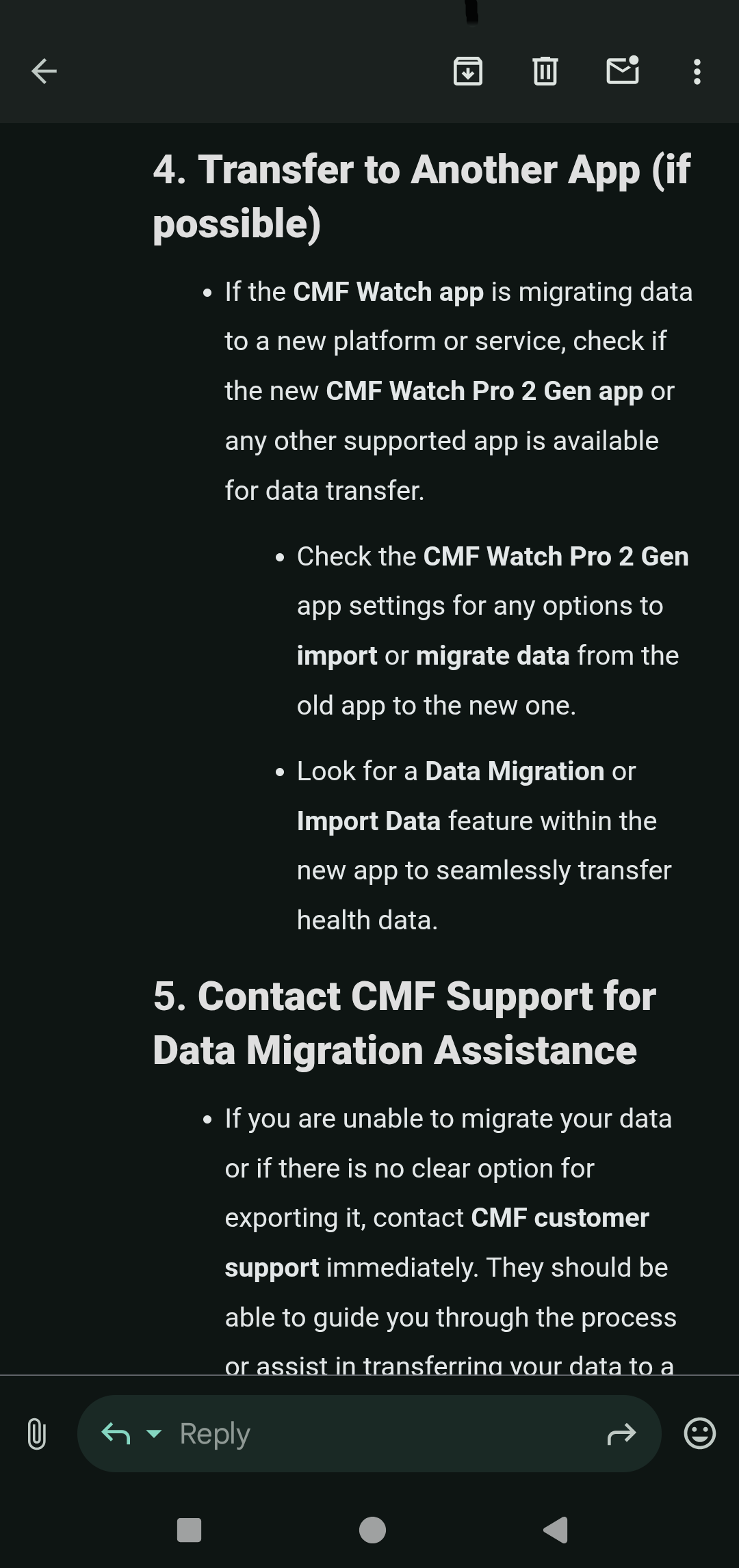Delete this email
This screenshot has height=1568, width=739.
point(545,71)
